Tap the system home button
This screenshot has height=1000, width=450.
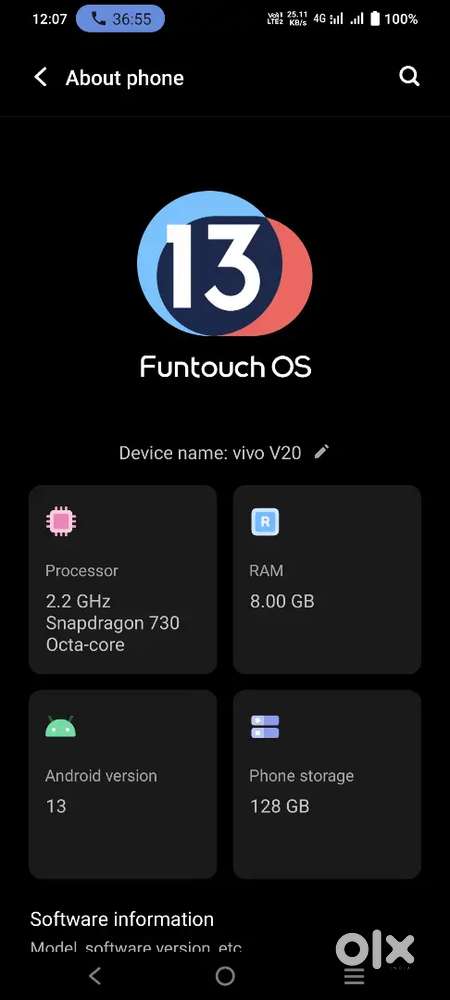(225, 975)
